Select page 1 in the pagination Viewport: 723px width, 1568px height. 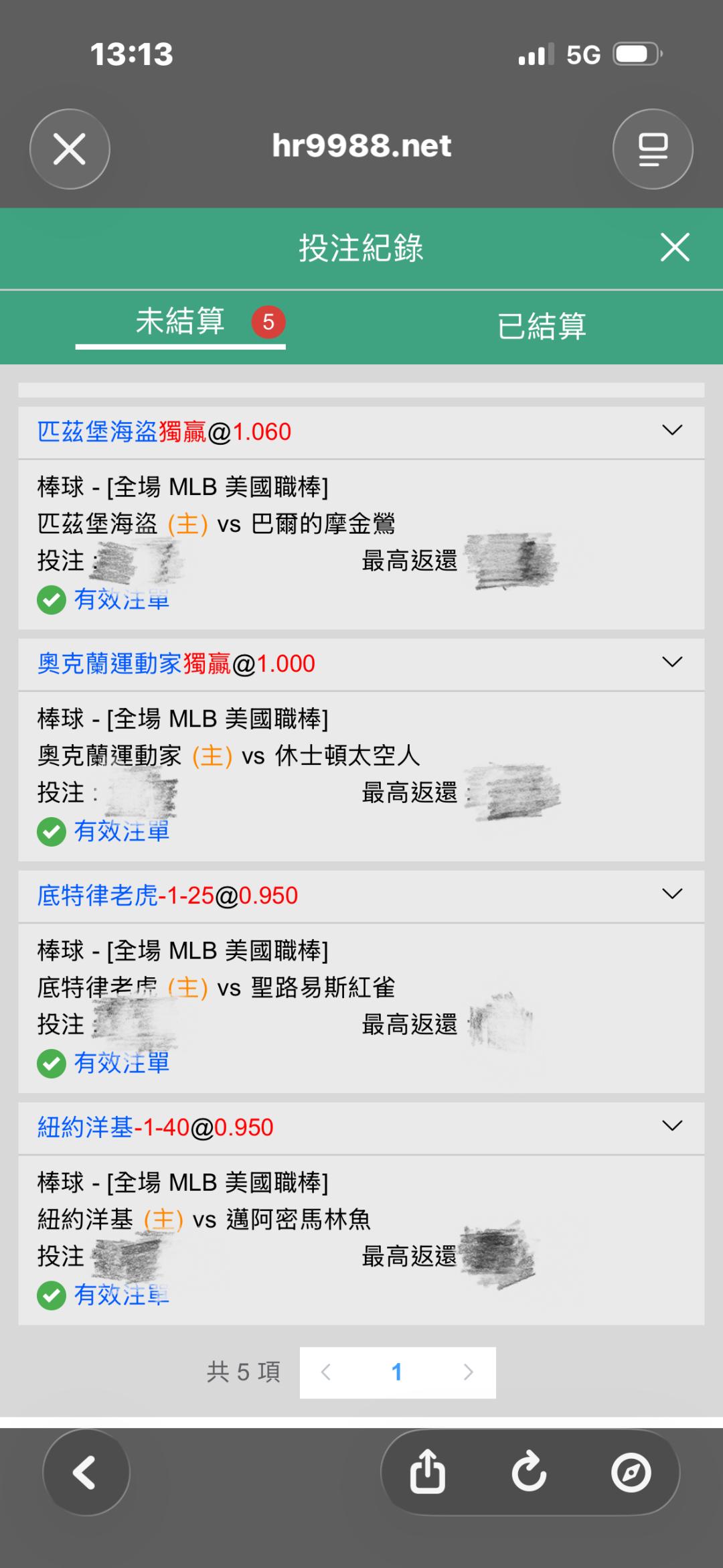pyautogui.click(x=397, y=1372)
